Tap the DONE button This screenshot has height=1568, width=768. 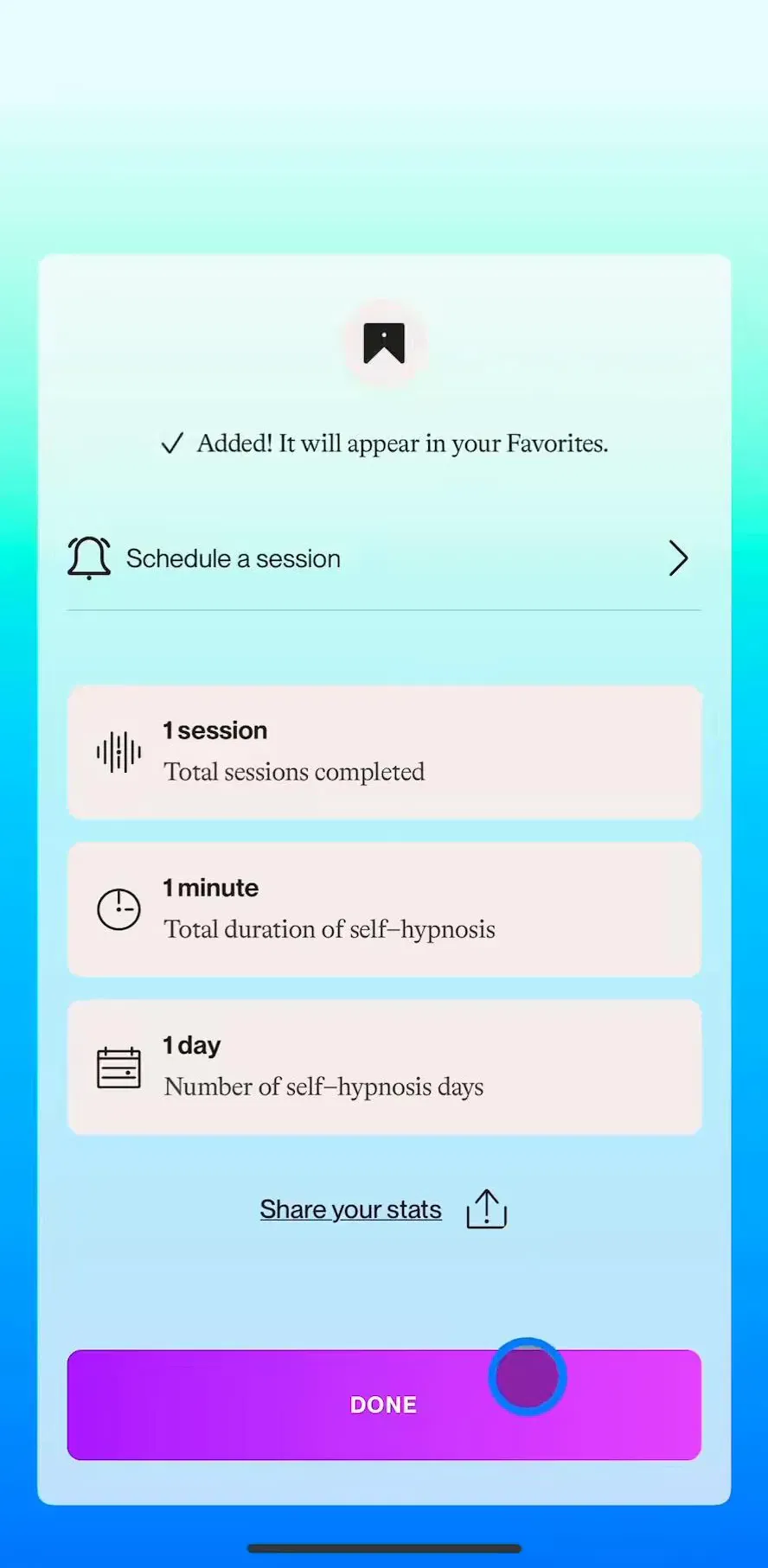[384, 1405]
